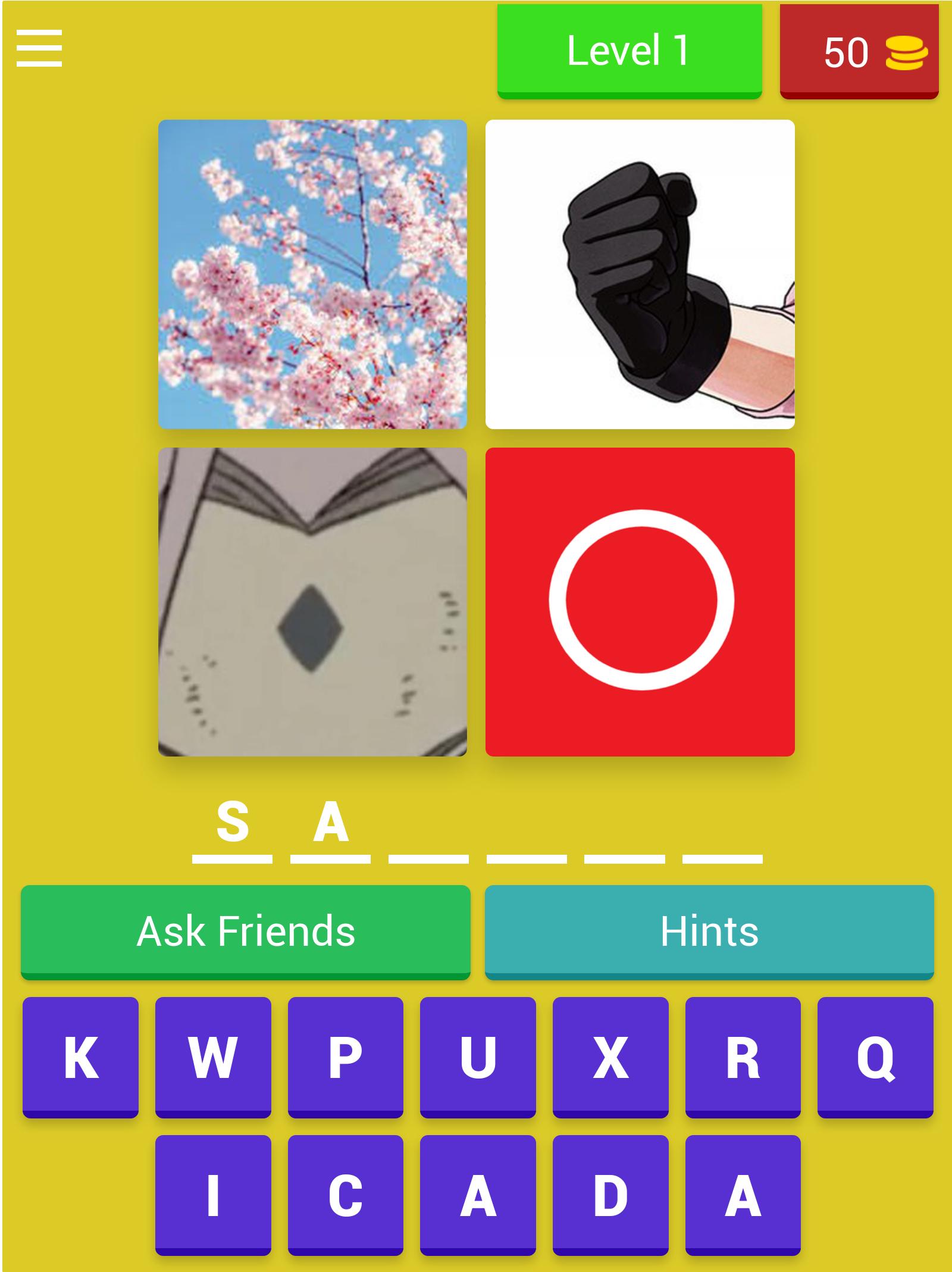This screenshot has height=1272, width=952.
Task: Tap the Level 1 button
Action: 629,51
